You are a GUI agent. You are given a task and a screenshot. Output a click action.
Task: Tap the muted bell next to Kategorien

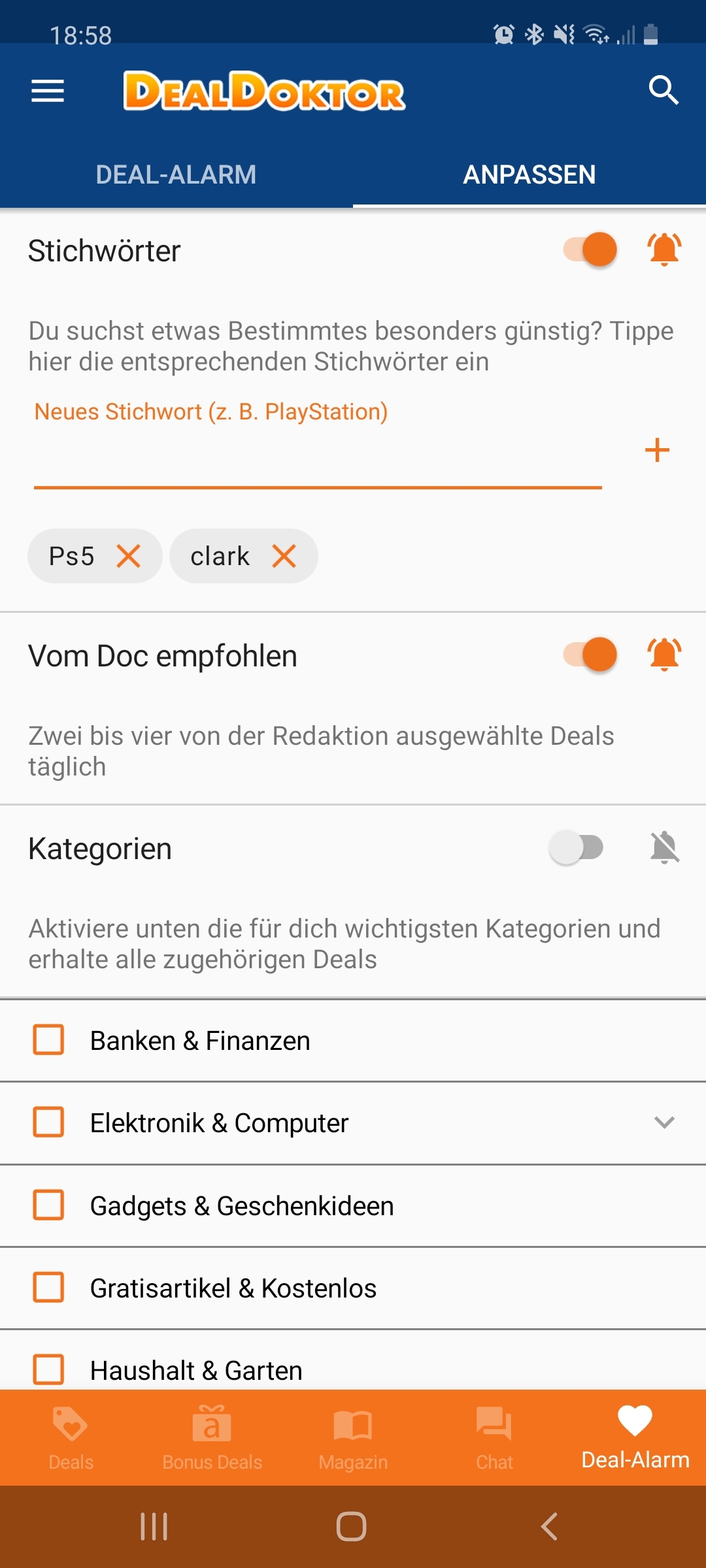(x=665, y=847)
